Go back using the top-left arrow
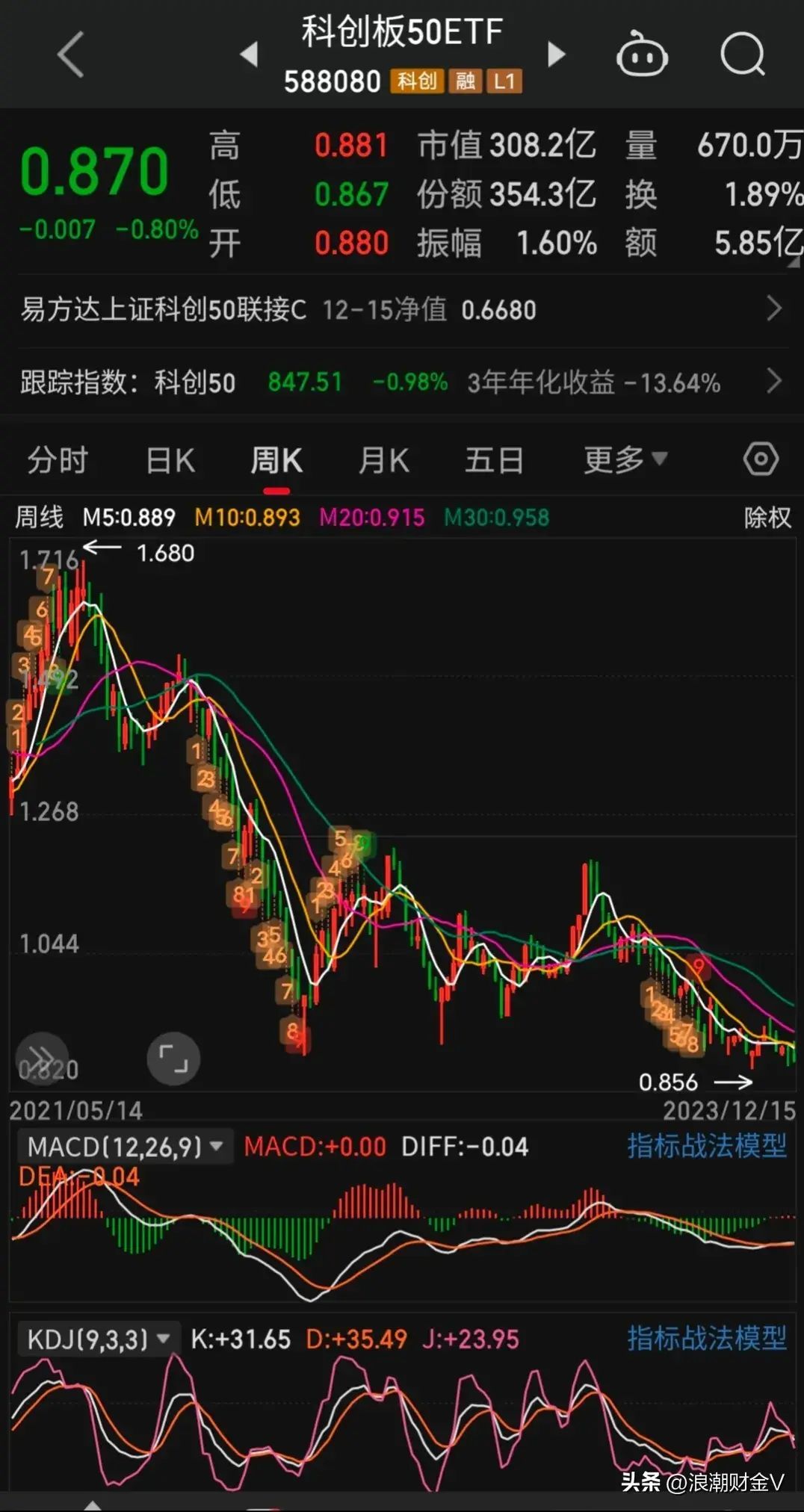Screen dimensions: 804x1512 (x=71, y=55)
